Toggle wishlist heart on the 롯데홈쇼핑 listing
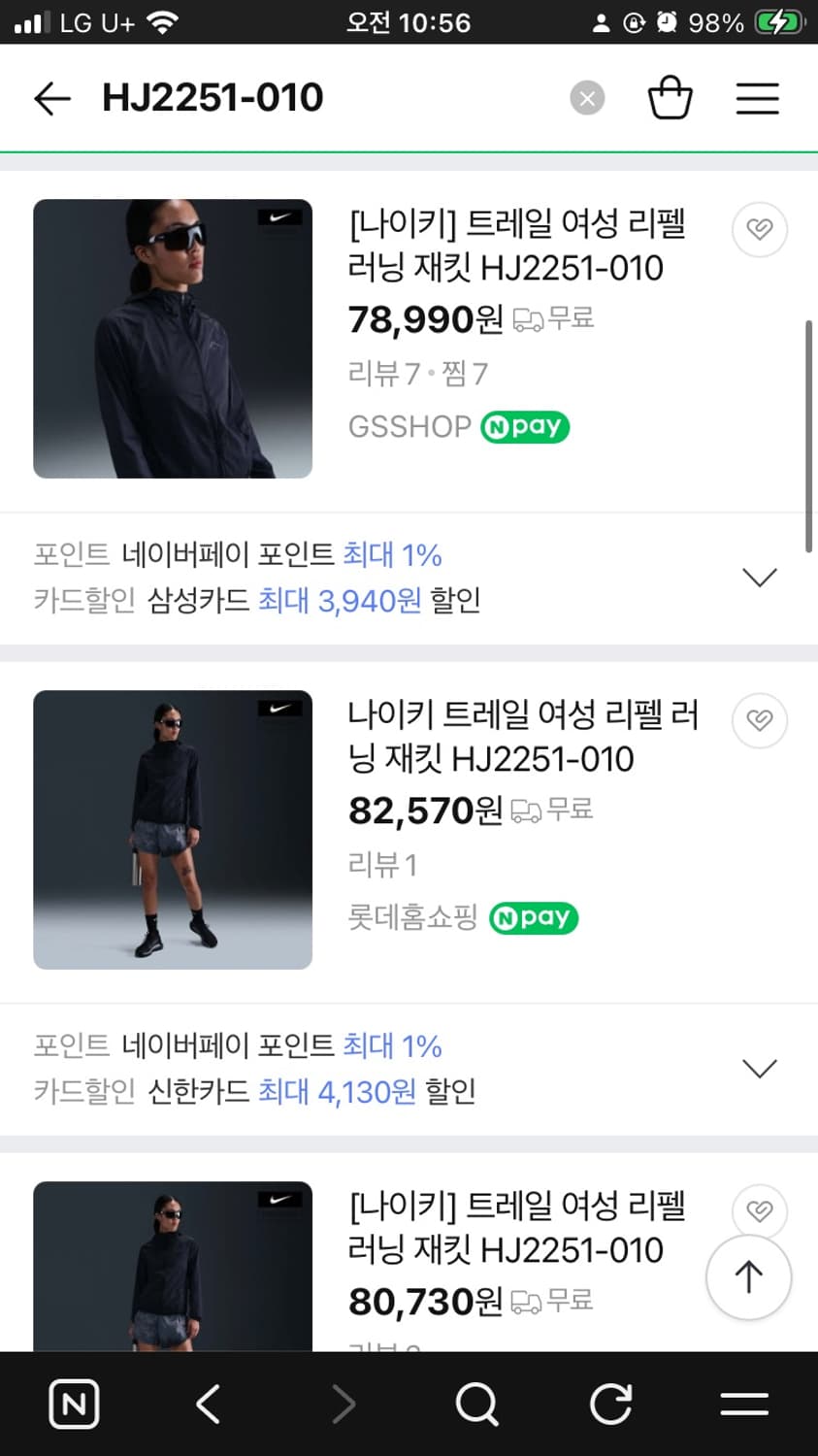Image resolution: width=818 pixels, height=1456 pixels. tap(759, 720)
